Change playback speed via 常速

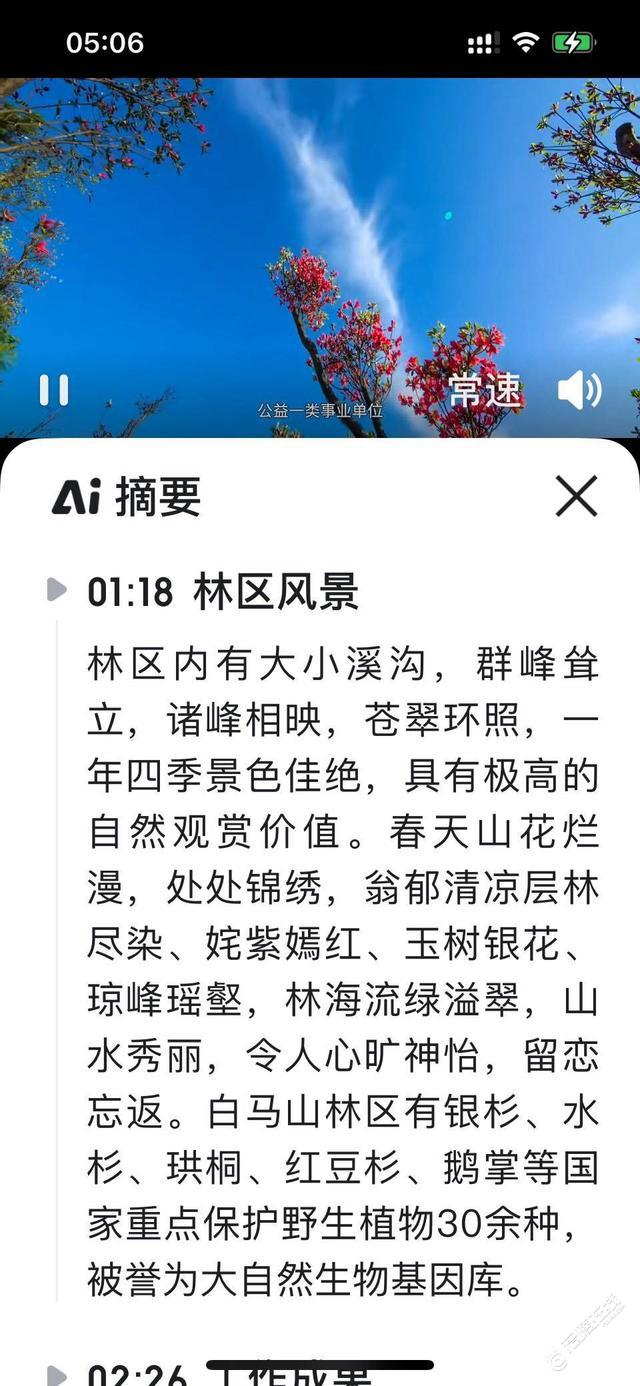click(485, 390)
